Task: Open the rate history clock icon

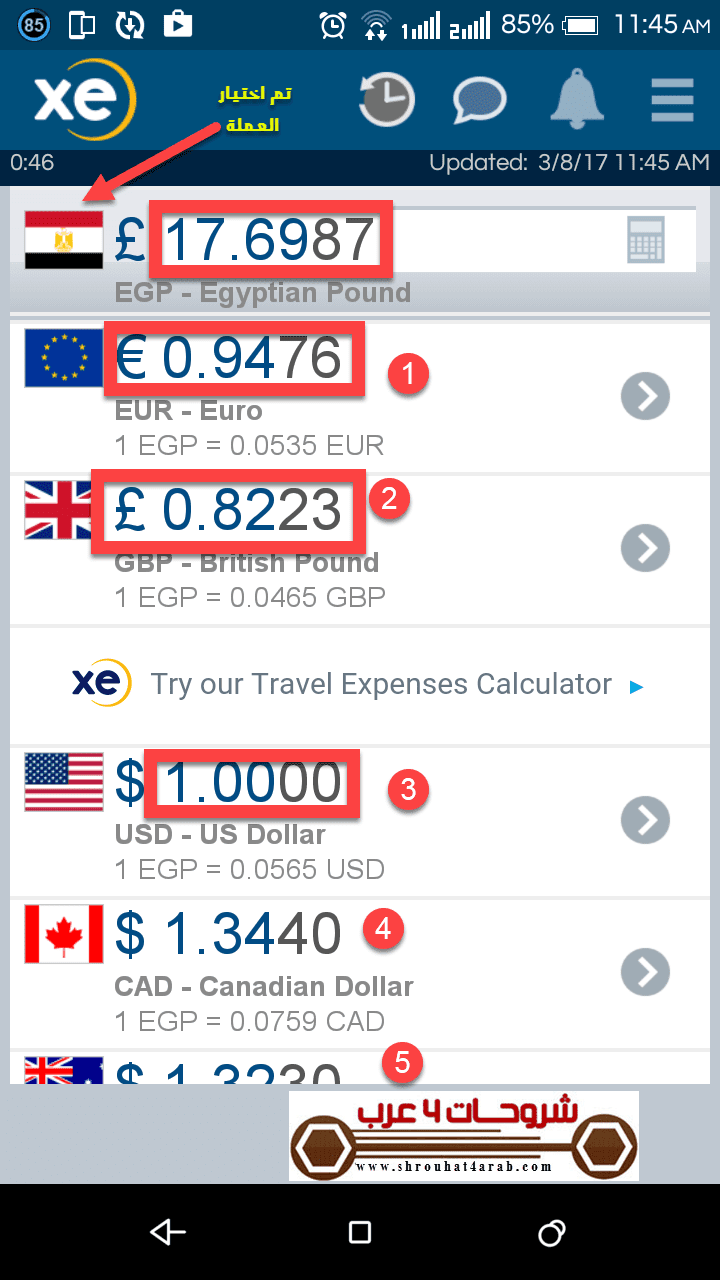Action: (x=386, y=99)
